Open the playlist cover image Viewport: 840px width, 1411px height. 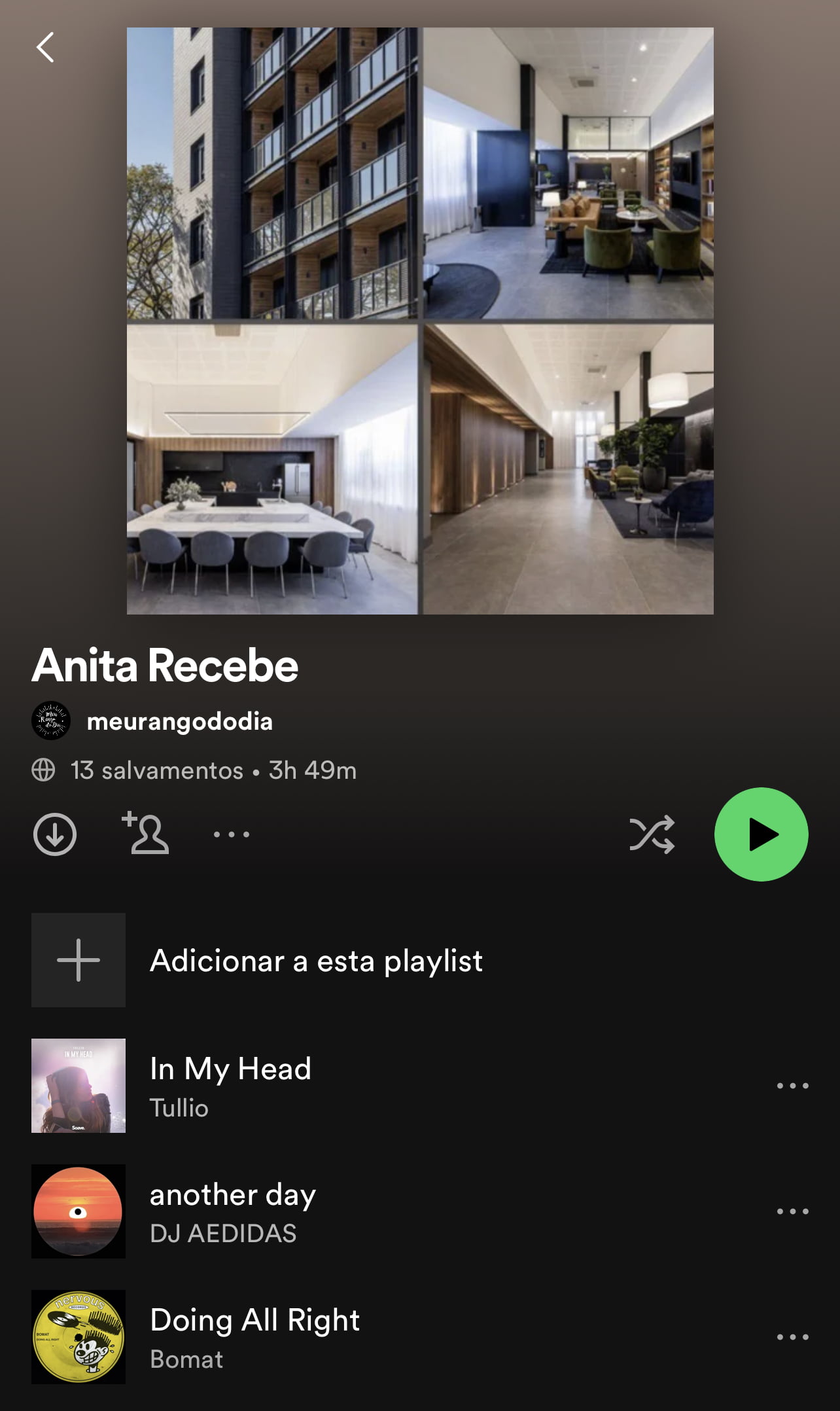[420, 321]
